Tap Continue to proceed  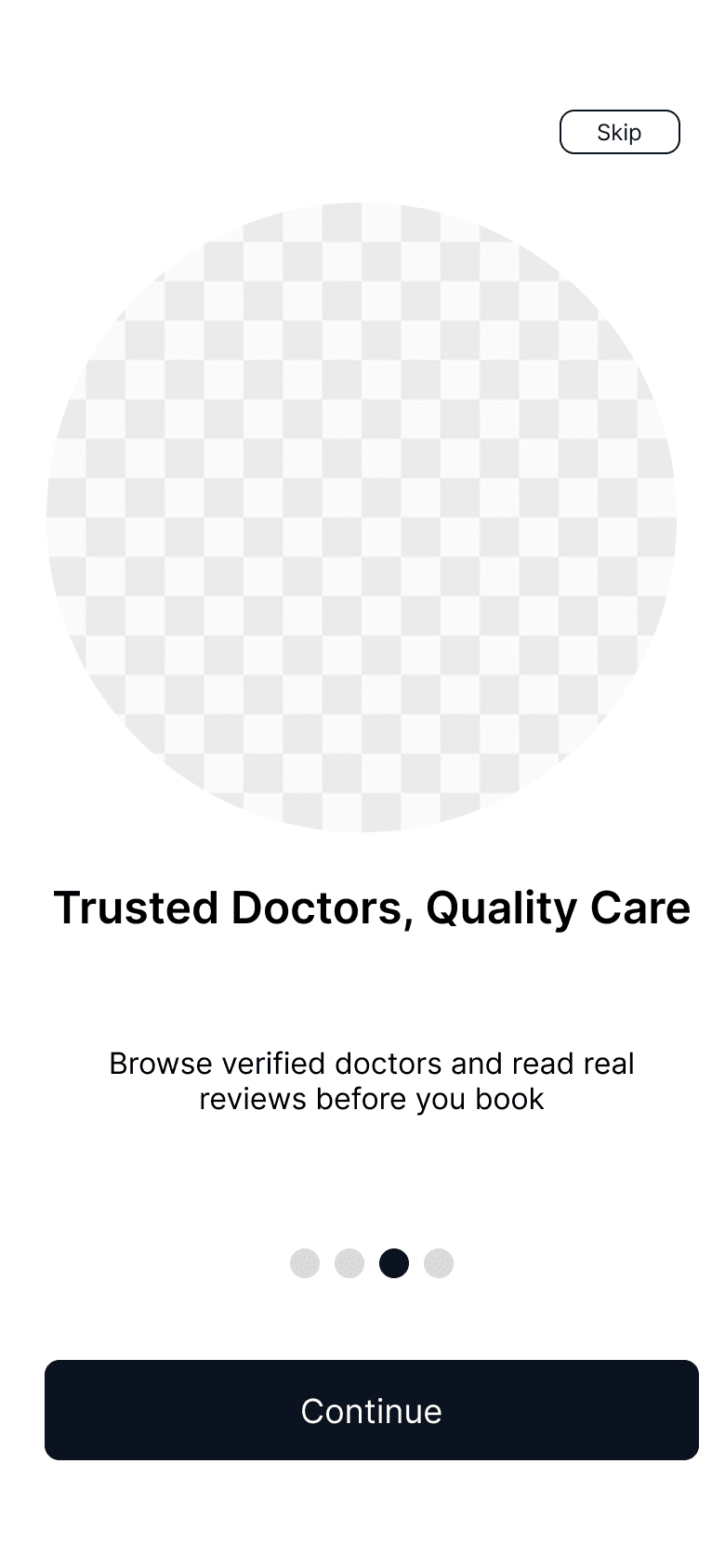point(371,1409)
